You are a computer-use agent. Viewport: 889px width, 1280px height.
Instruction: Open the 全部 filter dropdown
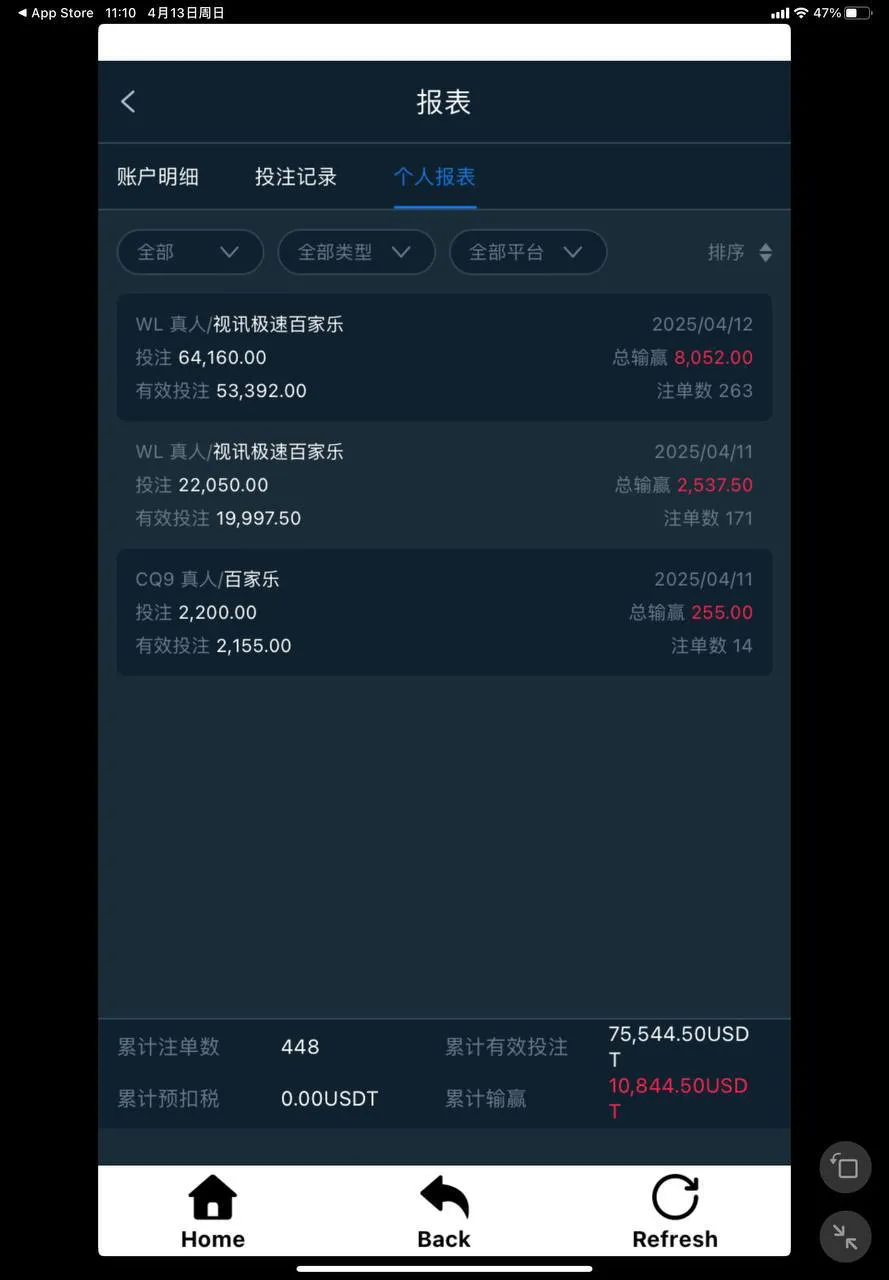pos(190,251)
